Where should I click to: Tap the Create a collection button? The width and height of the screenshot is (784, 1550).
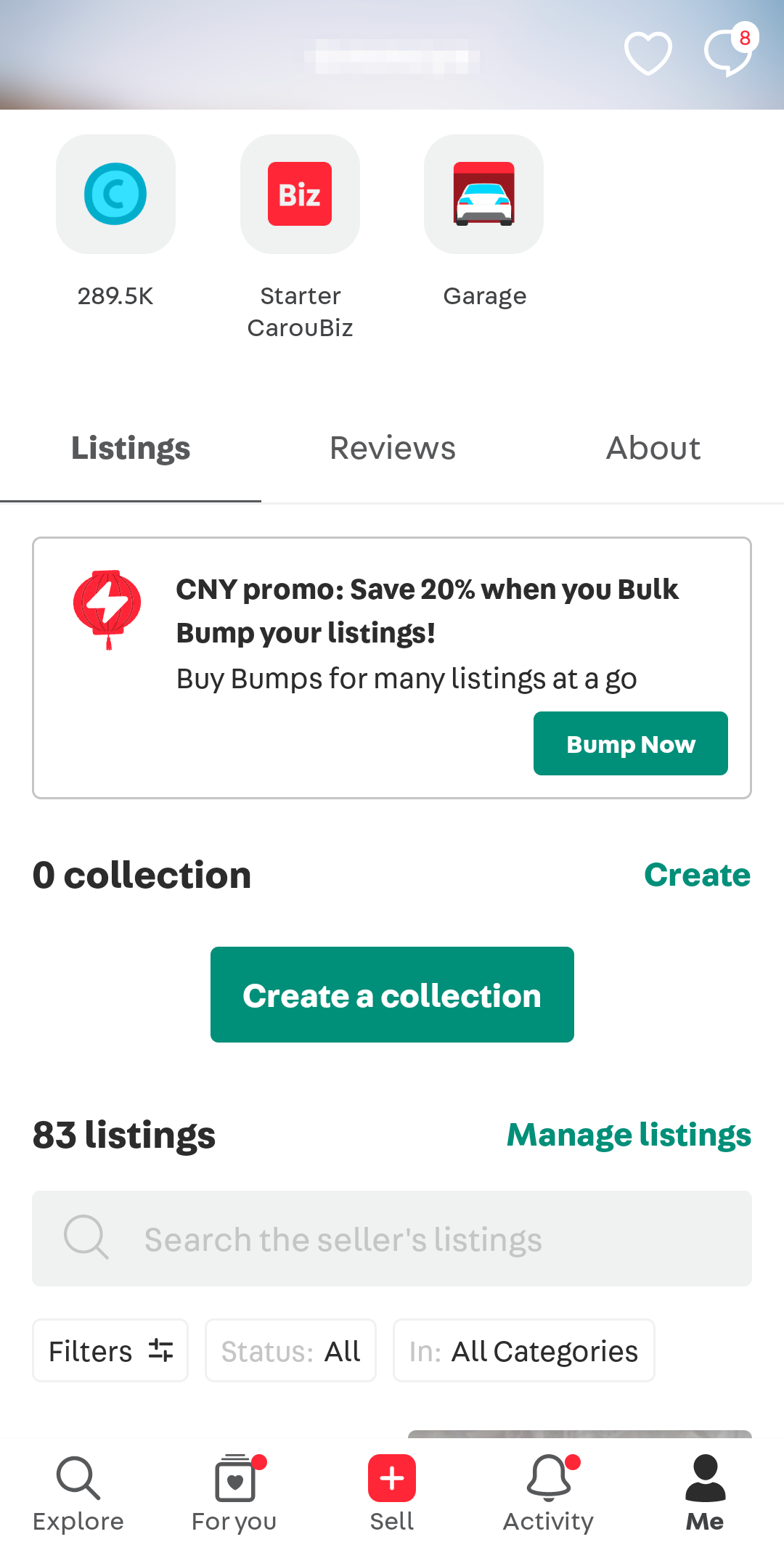pos(392,995)
